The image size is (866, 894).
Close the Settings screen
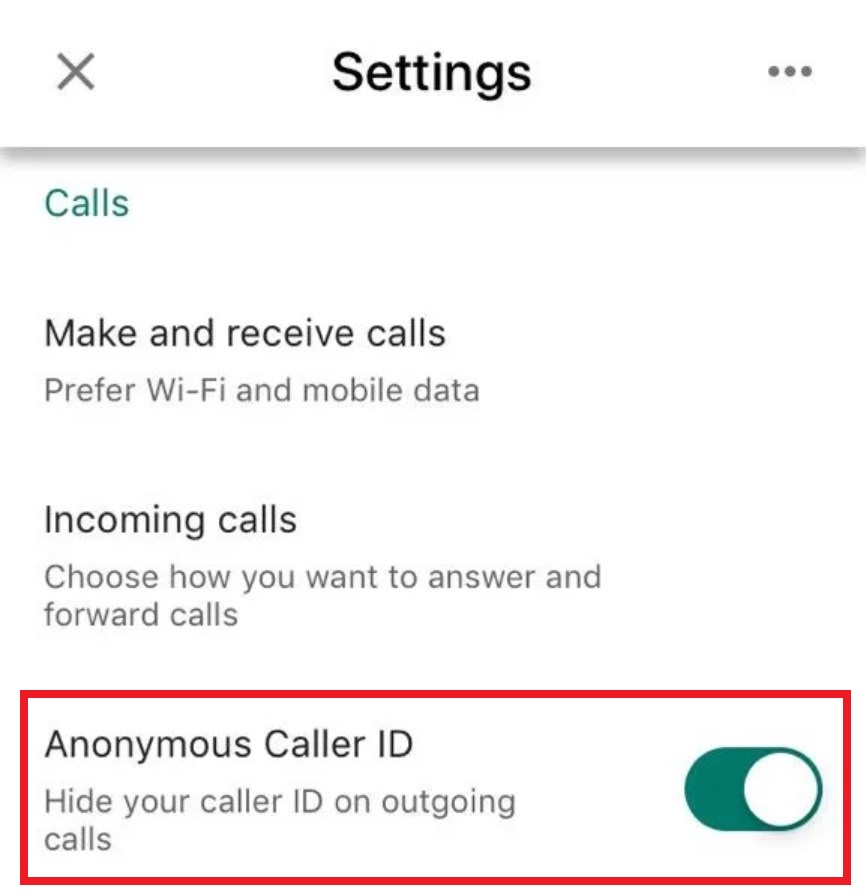75,72
